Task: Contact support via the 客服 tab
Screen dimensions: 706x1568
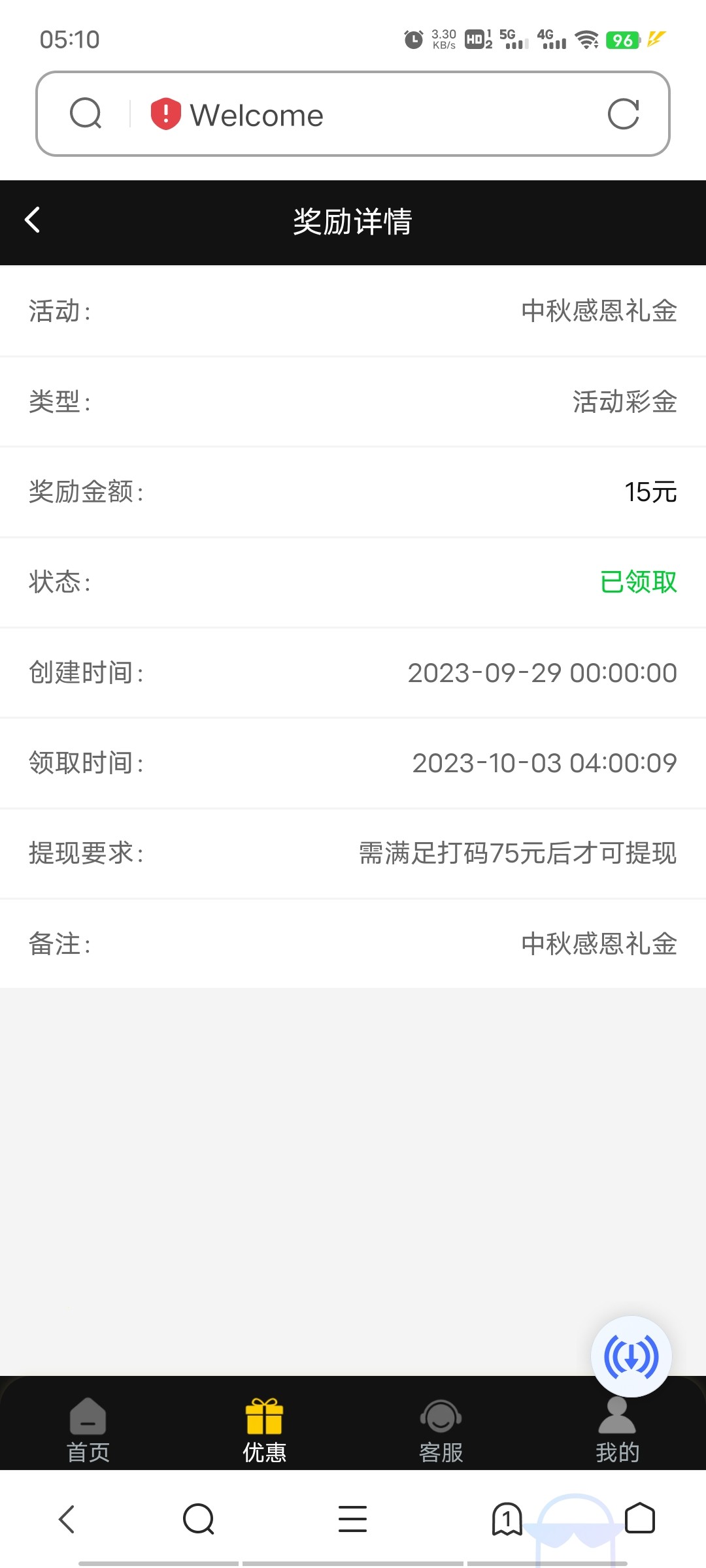Action: [441, 1429]
